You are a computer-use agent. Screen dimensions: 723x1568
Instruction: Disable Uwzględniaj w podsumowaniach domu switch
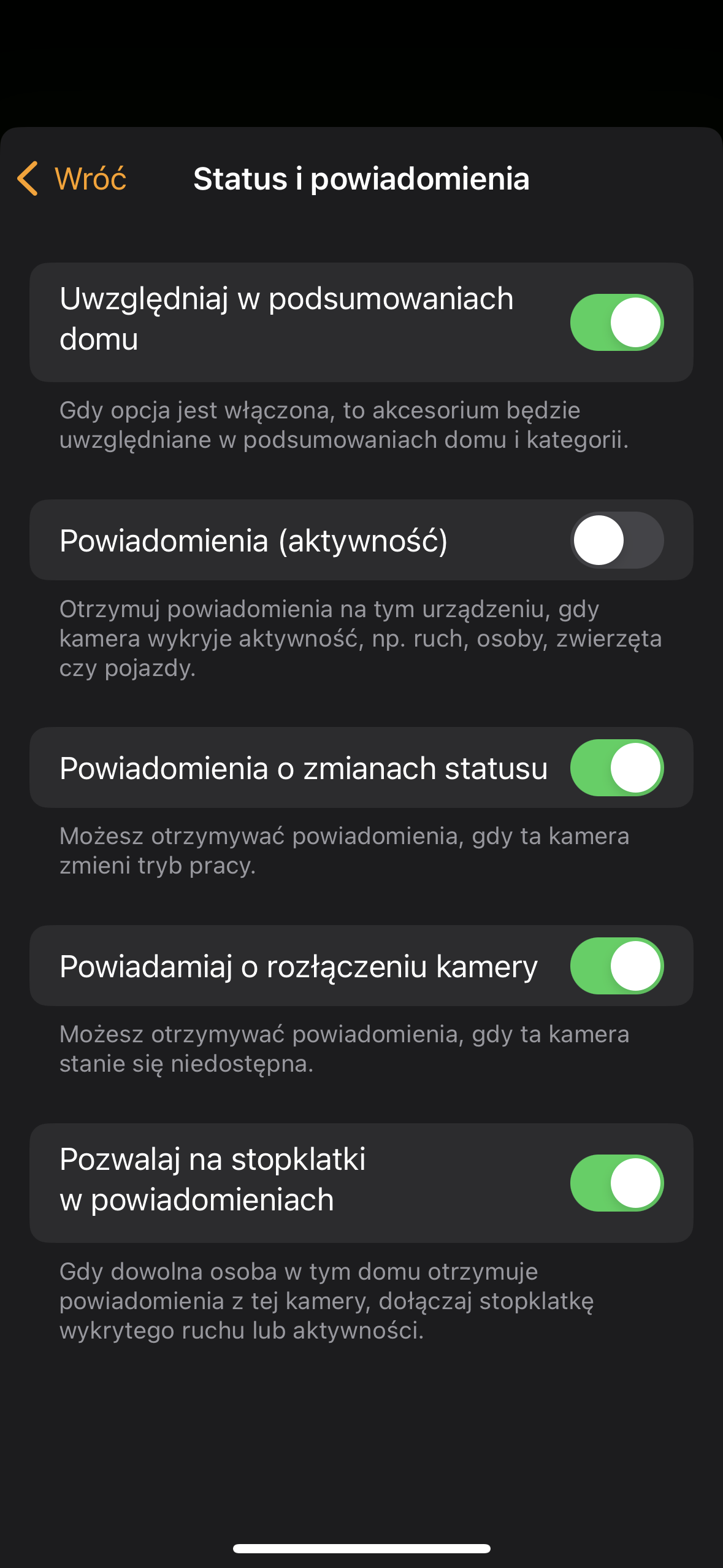(616, 323)
